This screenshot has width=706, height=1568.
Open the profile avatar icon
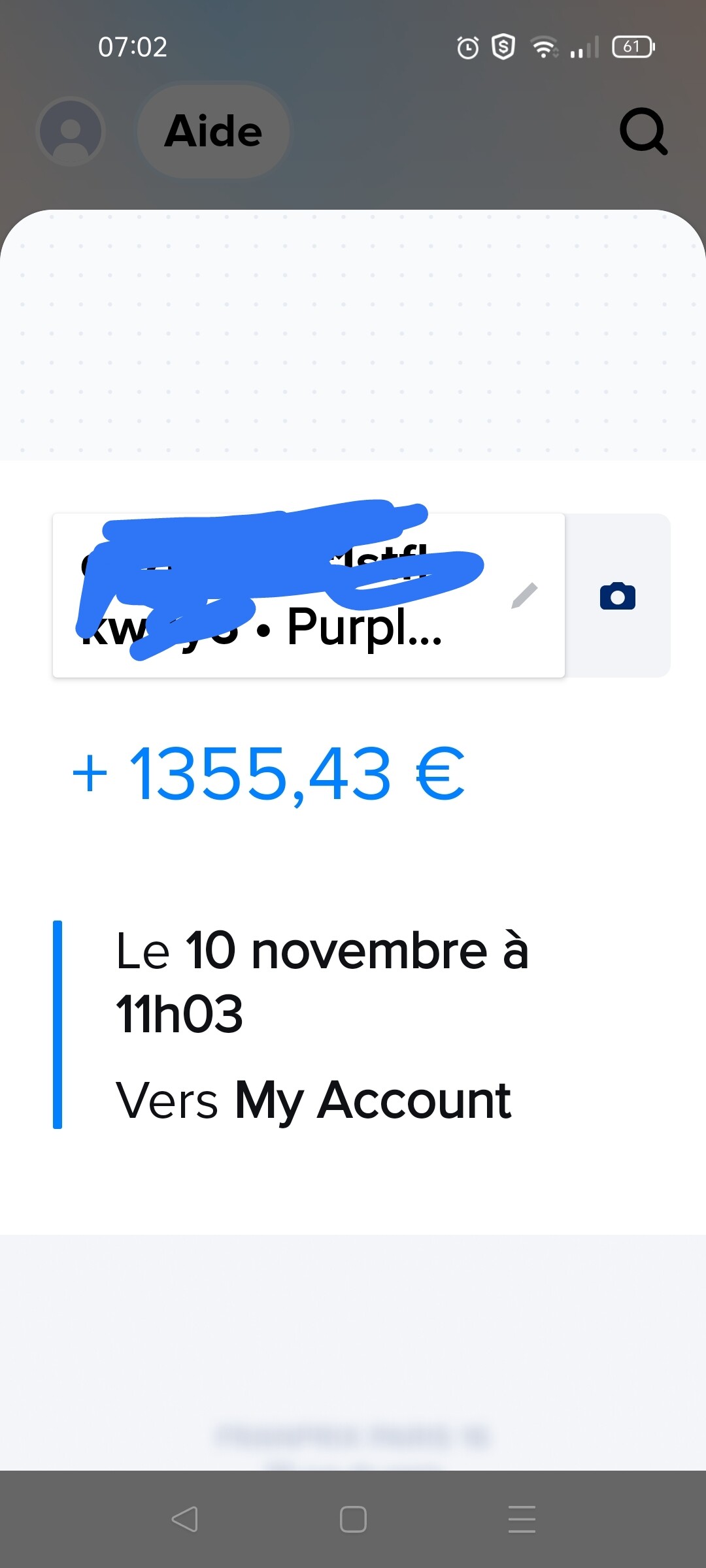tap(71, 131)
